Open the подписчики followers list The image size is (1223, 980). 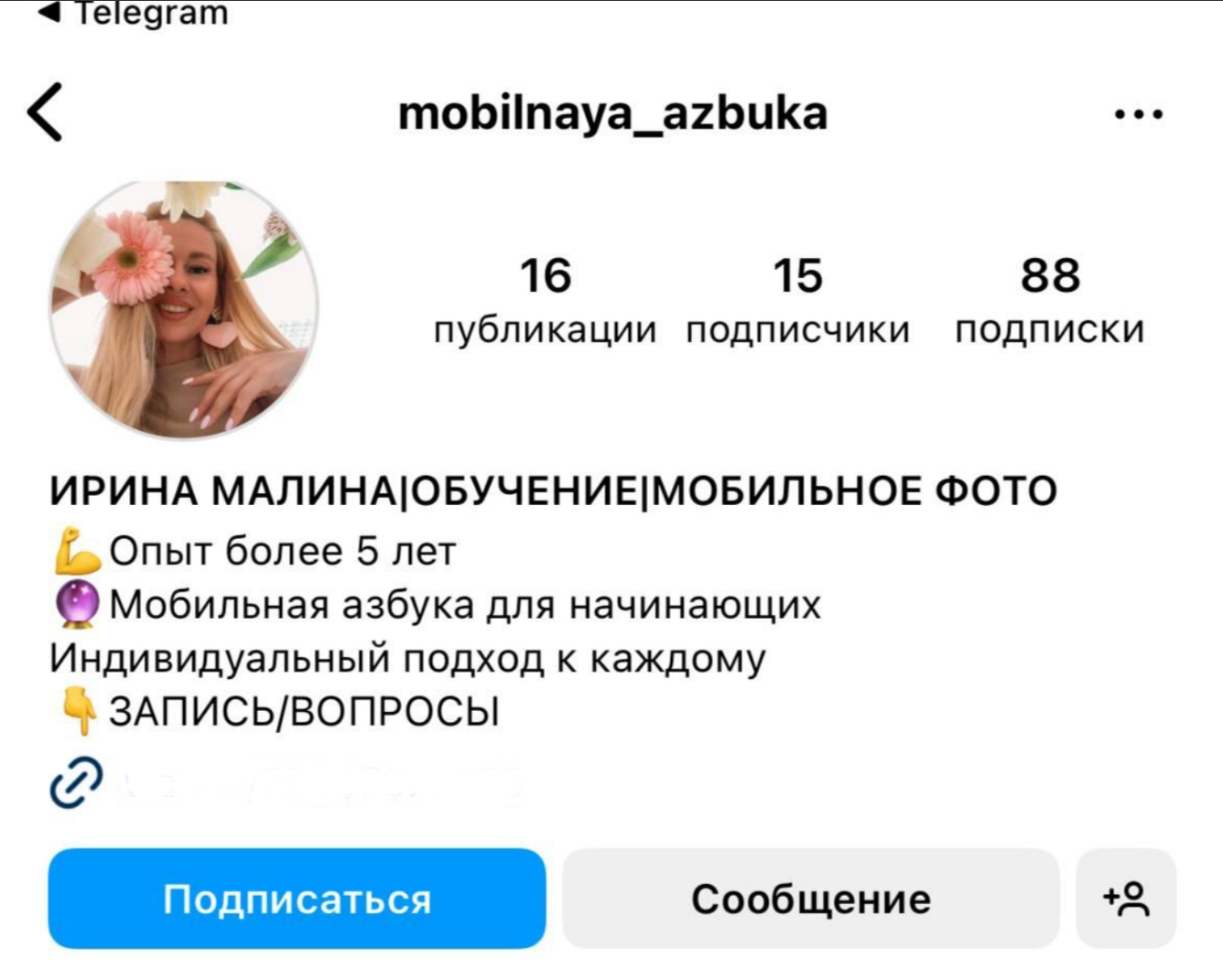click(798, 301)
